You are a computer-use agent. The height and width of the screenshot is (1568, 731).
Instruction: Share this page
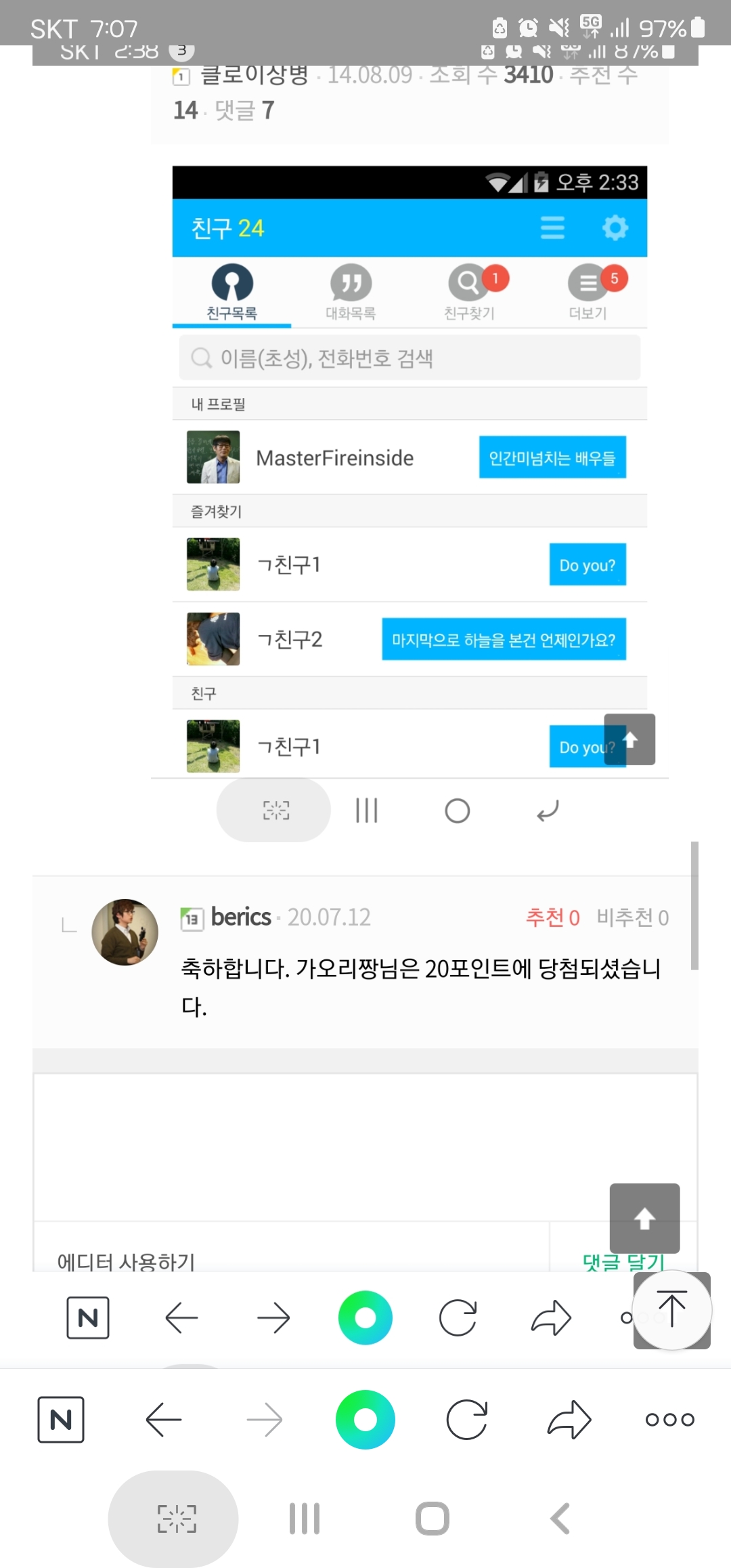pos(569,1419)
